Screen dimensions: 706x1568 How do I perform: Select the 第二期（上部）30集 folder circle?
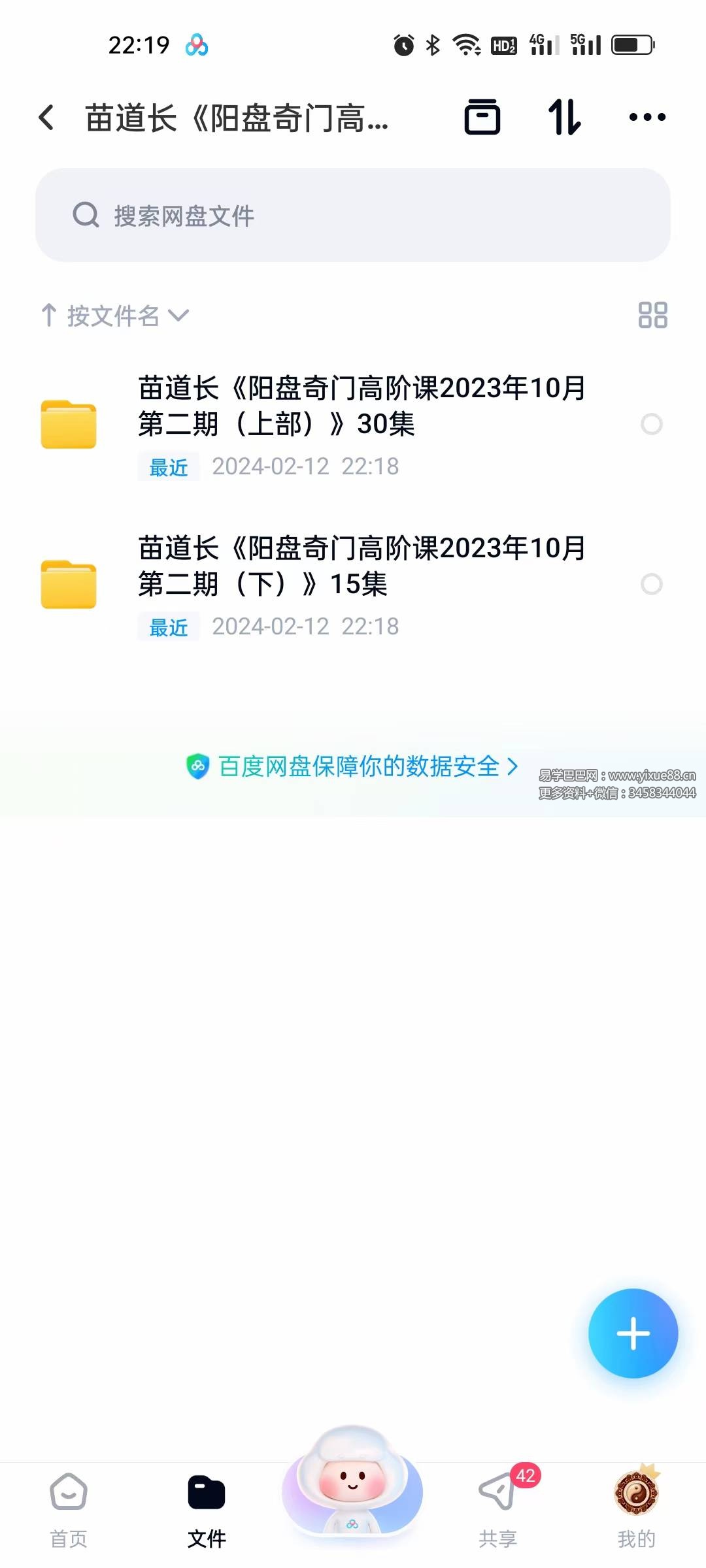coord(651,424)
